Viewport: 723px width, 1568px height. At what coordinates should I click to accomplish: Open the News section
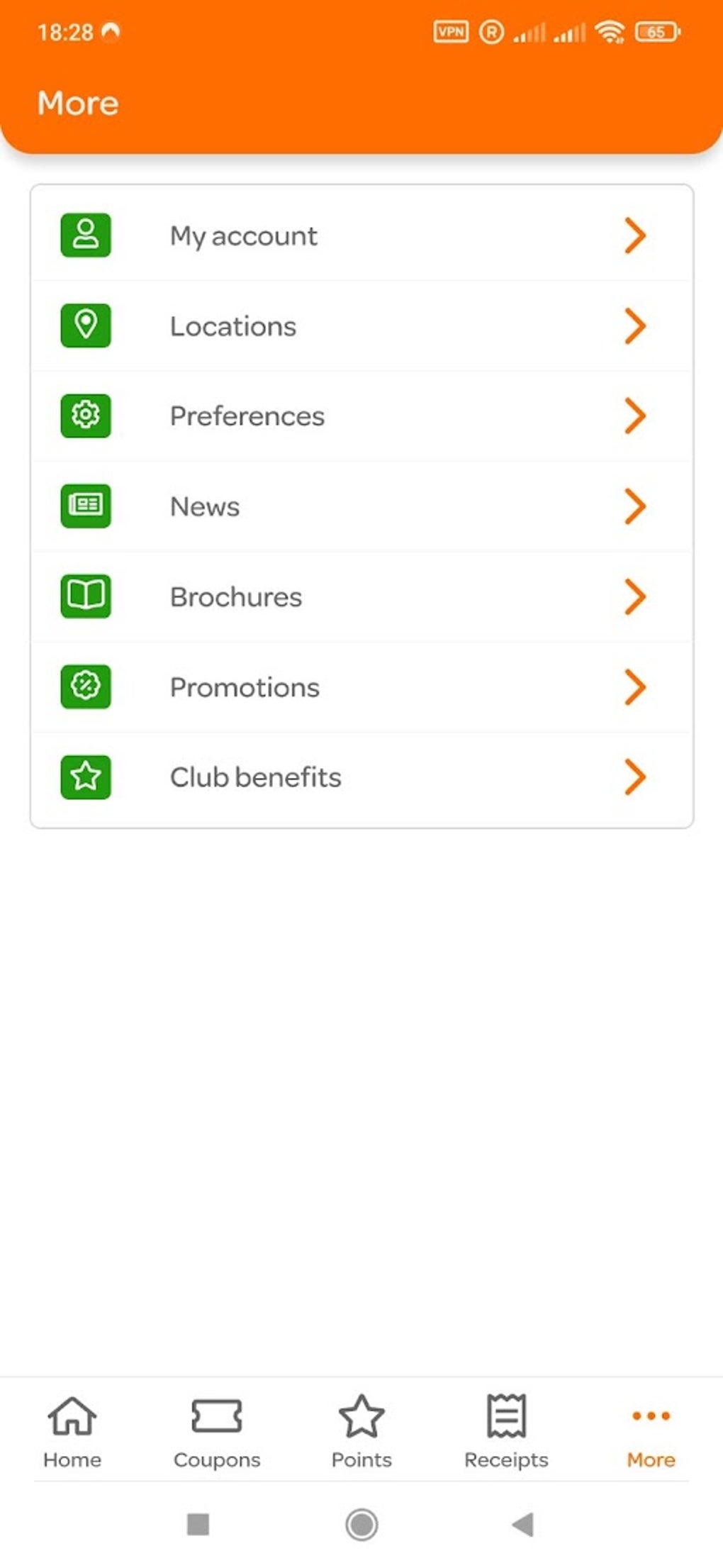click(x=361, y=506)
